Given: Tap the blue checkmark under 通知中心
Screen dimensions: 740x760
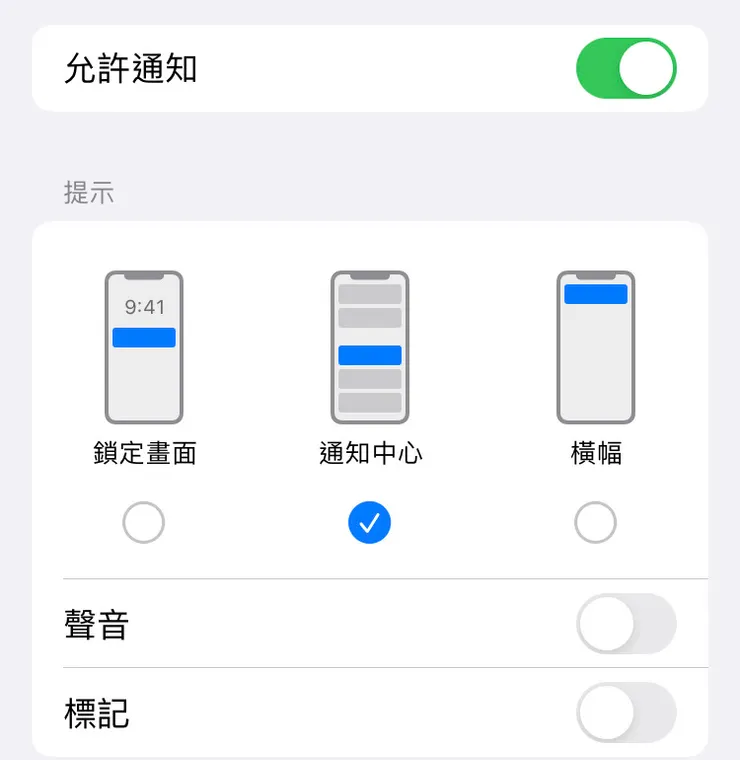Looking at the screenshot, I should [x=370, y=522].
